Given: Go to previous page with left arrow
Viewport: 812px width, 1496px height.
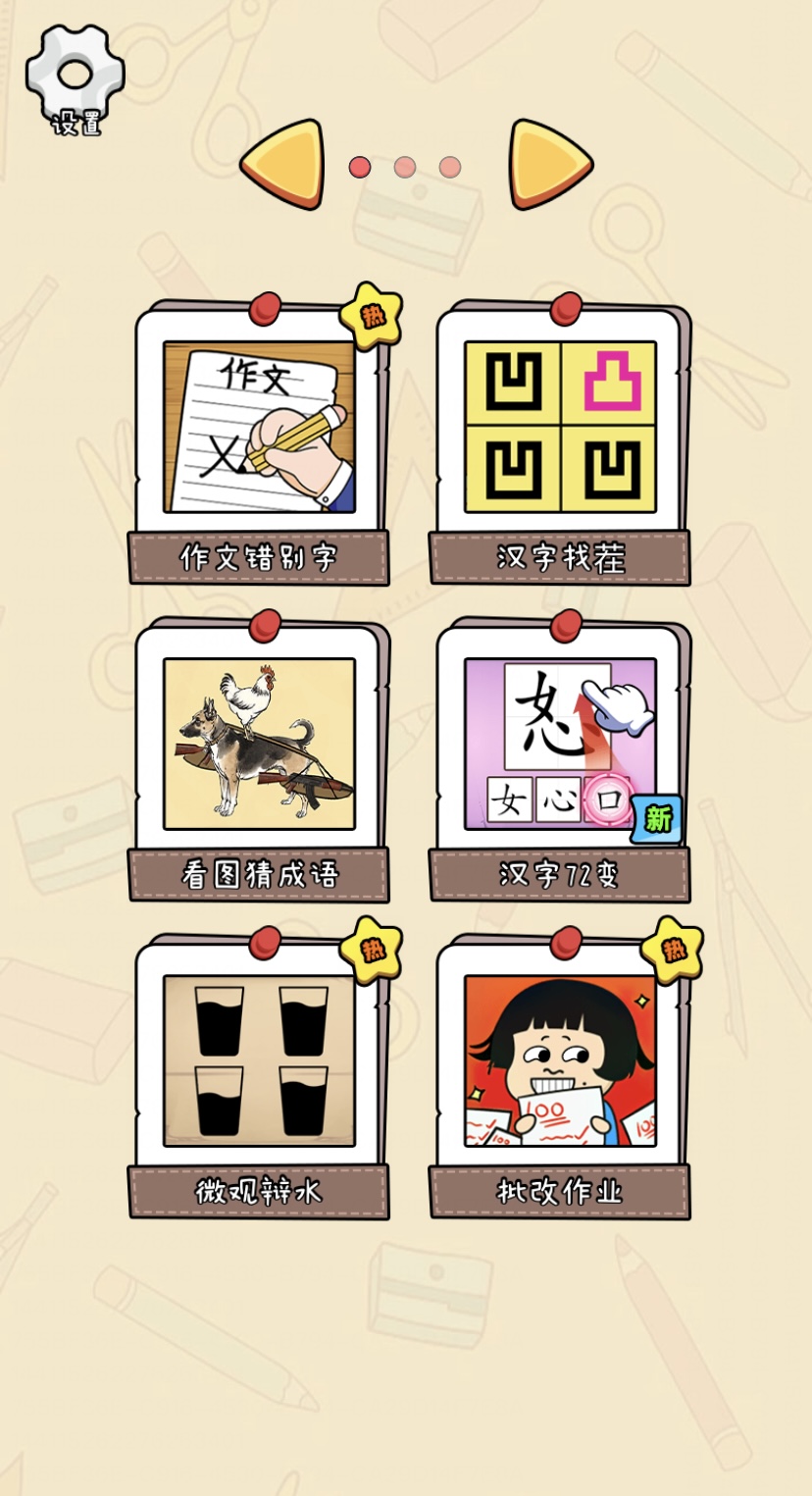Looking at the screenshot, I should tap(284, 165).
